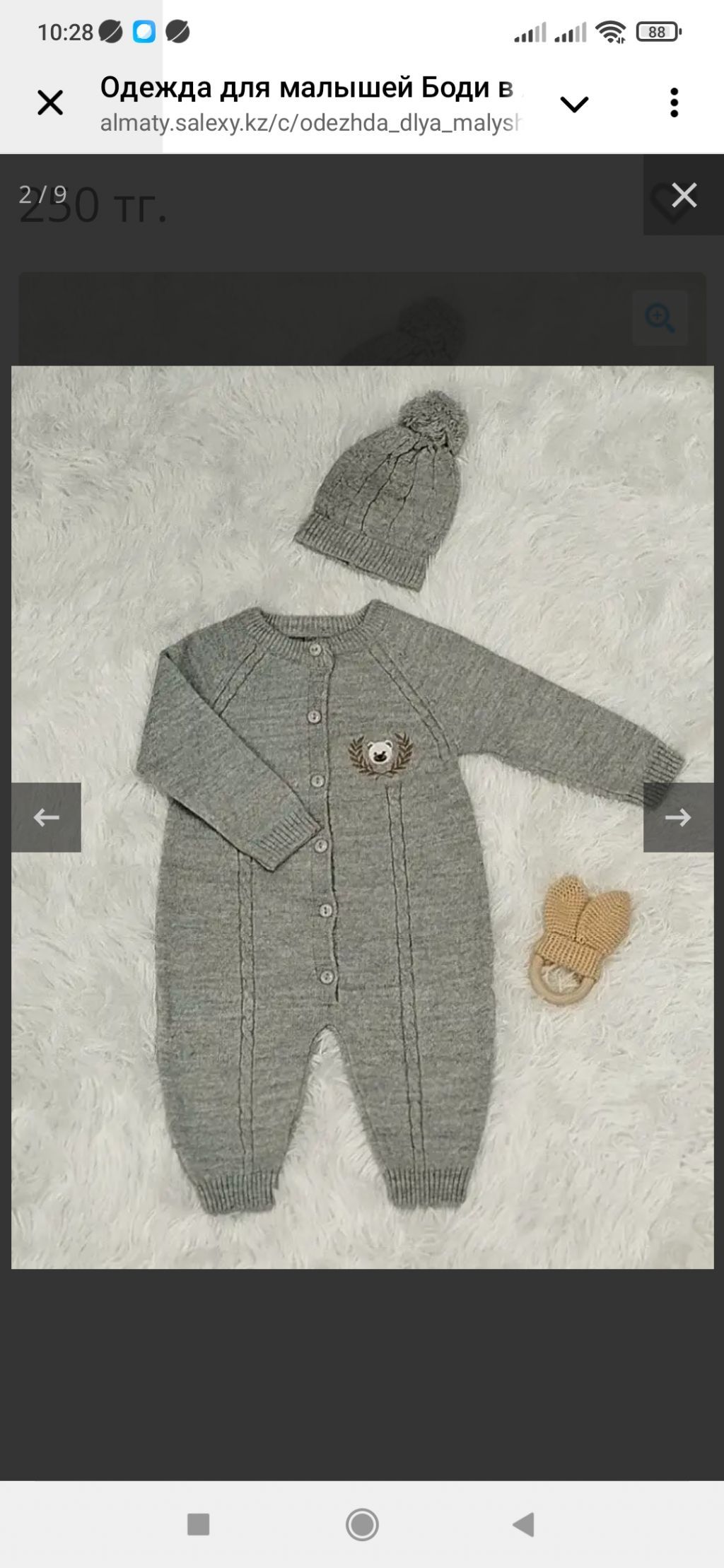Close the browser custom tab

coord(50,104)
